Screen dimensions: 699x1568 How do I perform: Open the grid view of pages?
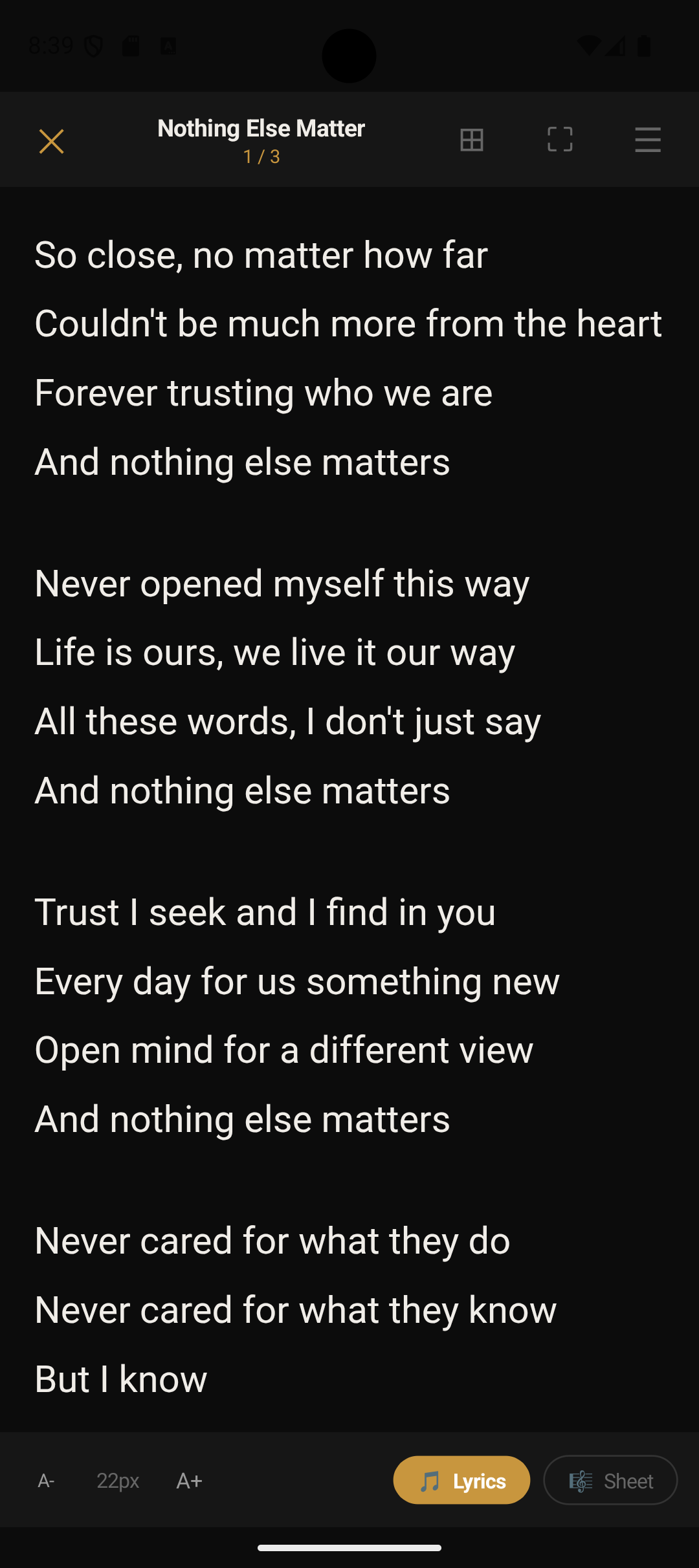tap(472, 140)
